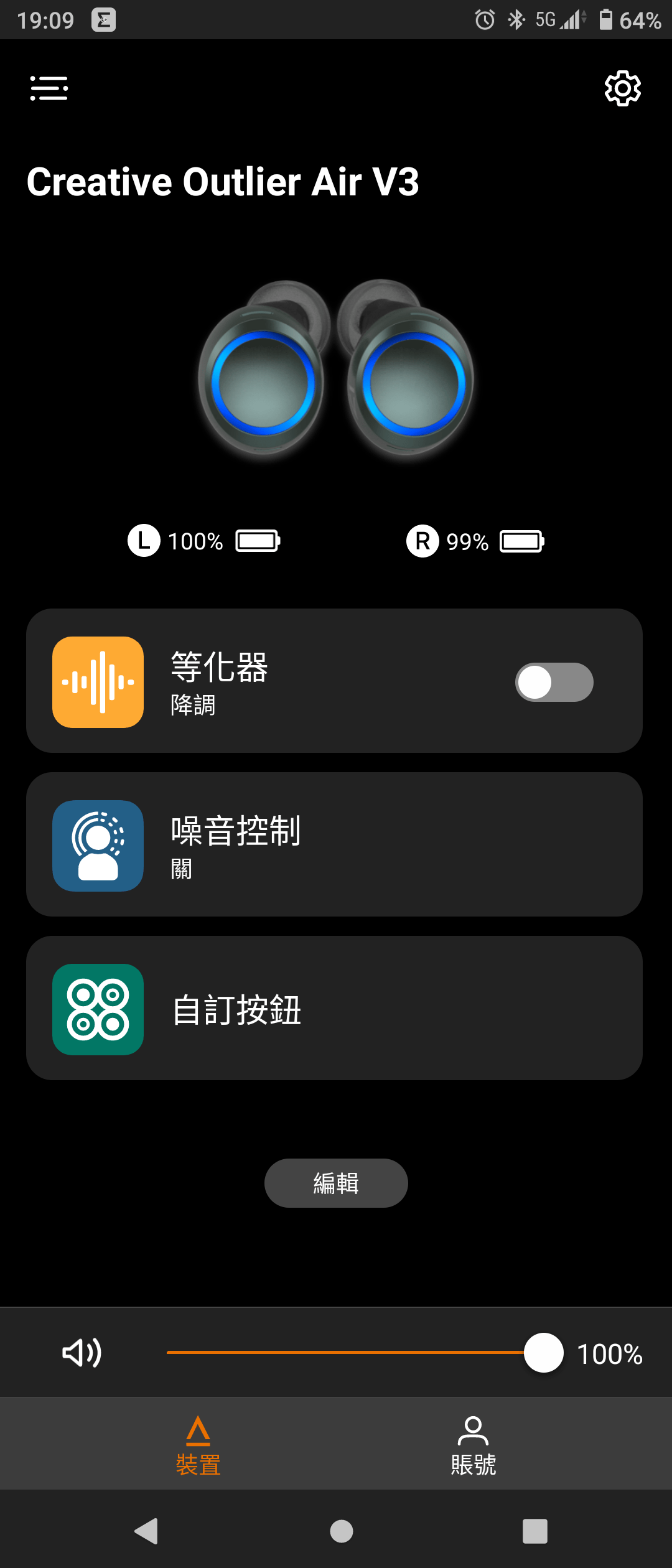
Task: Tap the volume slider track
Action: (x=345, y=1353)
